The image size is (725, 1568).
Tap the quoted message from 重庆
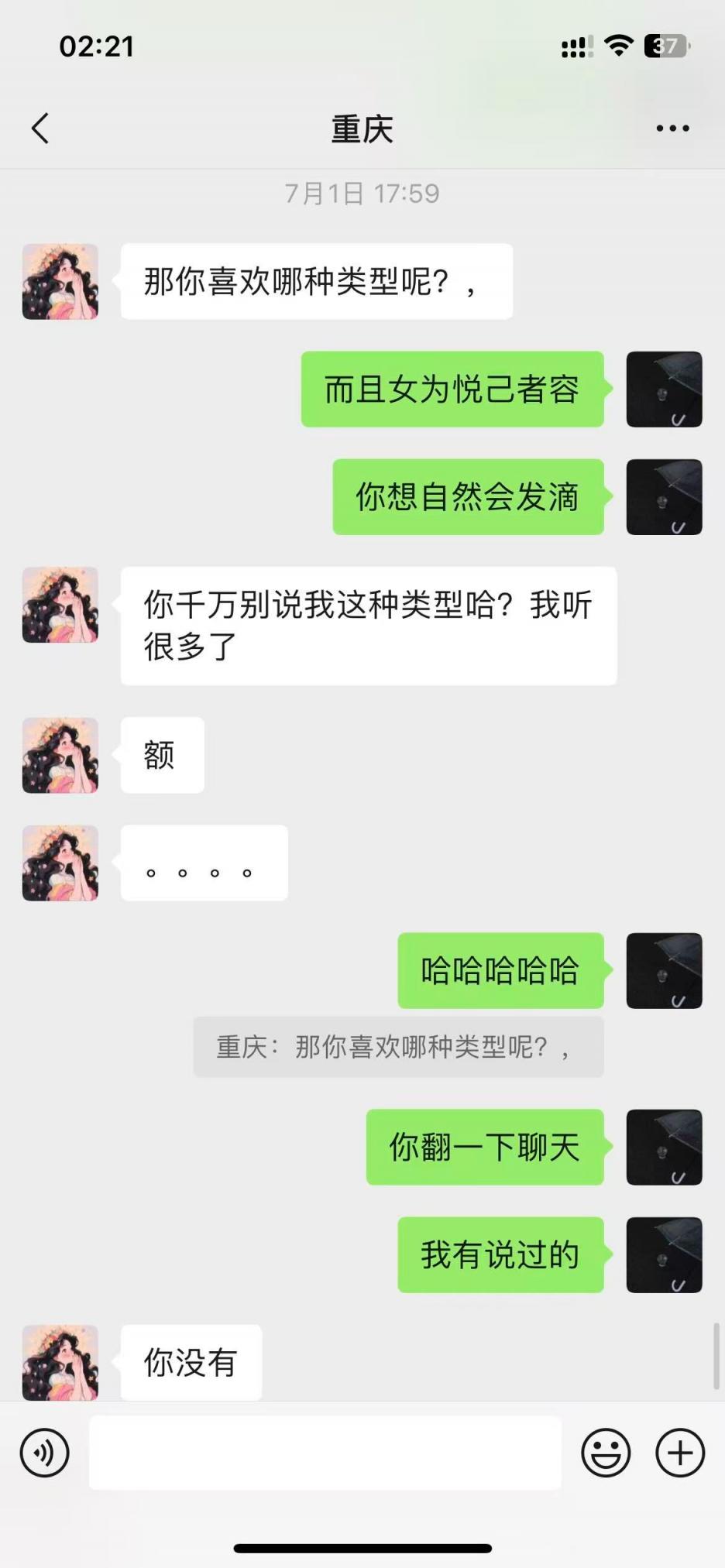tap(398, 1047)
